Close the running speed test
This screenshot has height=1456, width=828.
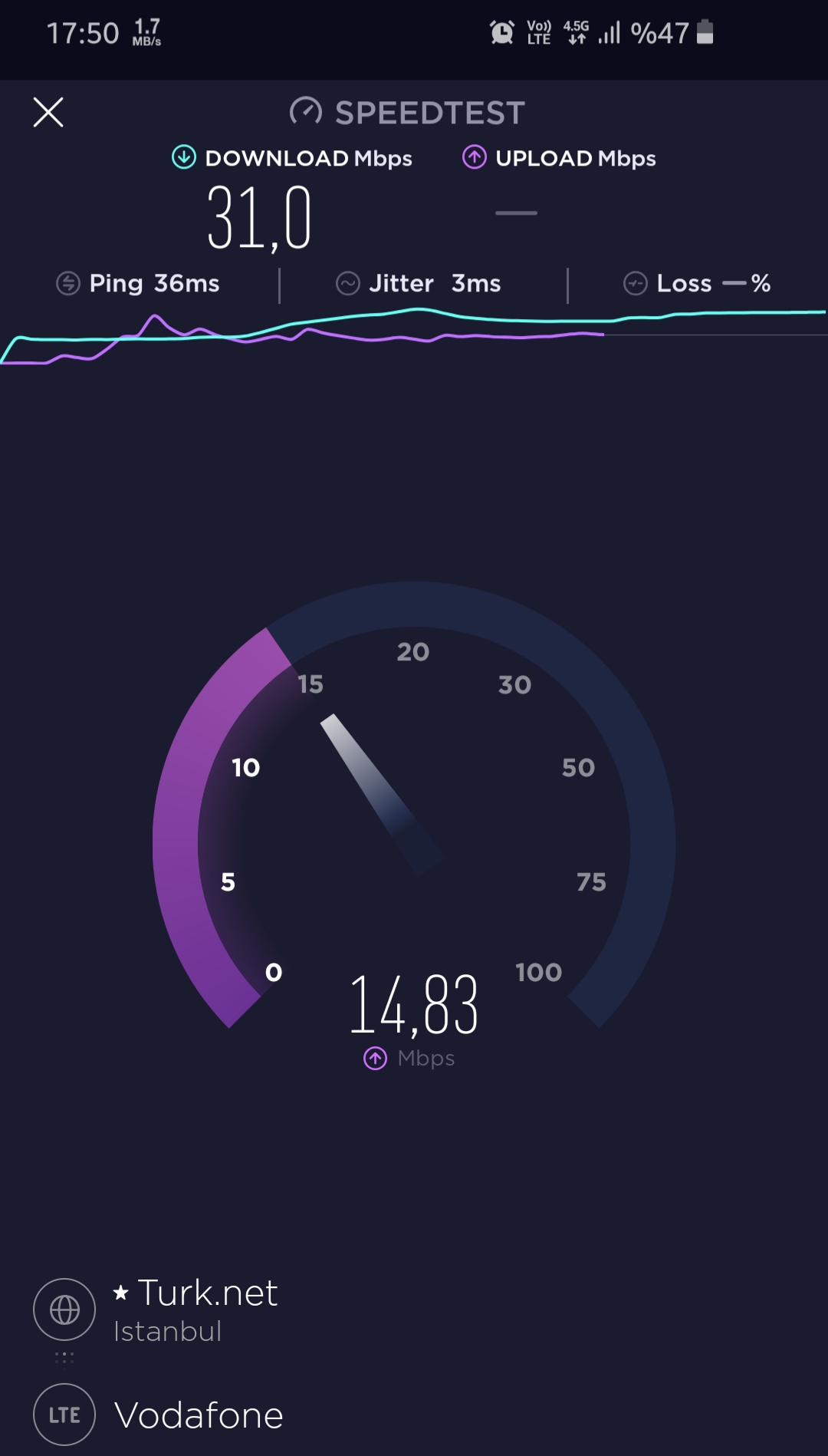pos(48,113)
